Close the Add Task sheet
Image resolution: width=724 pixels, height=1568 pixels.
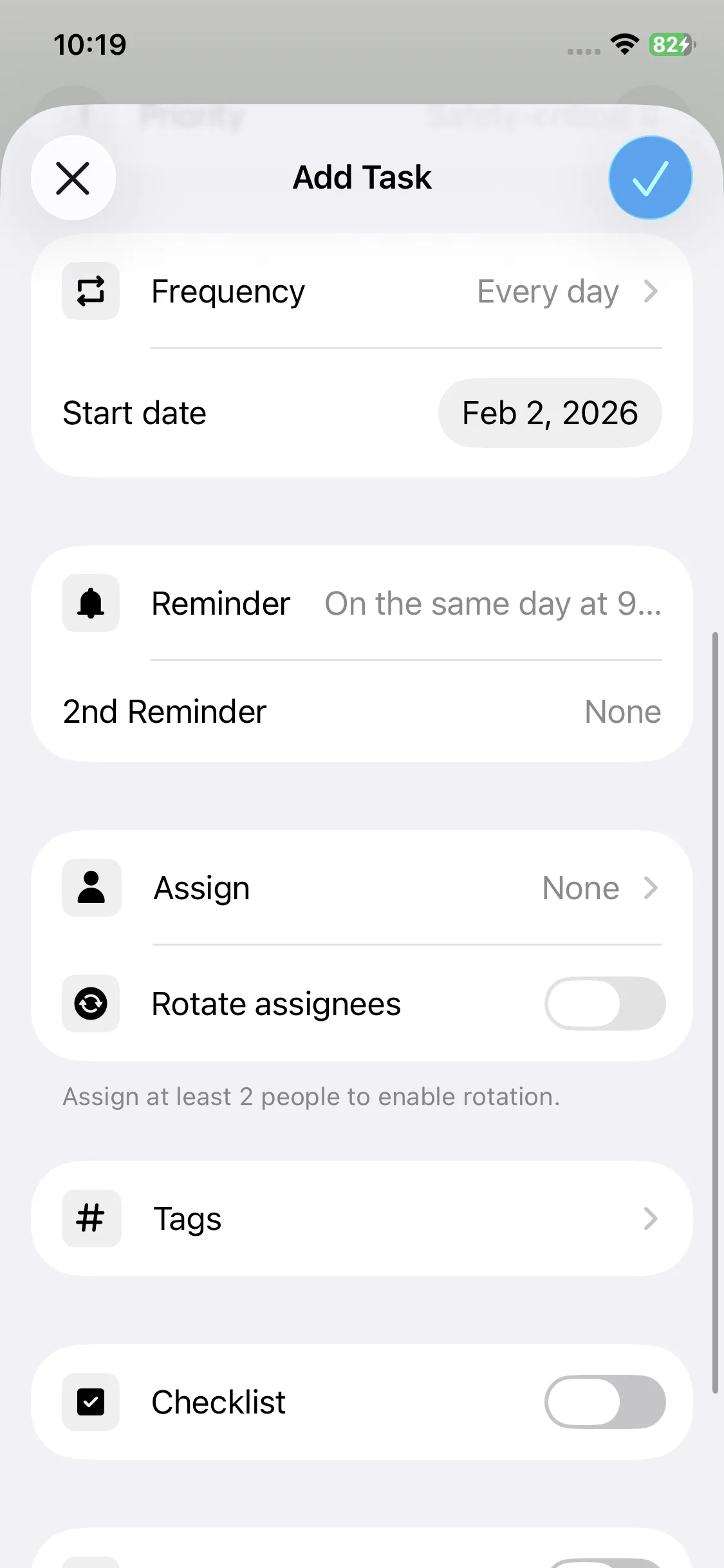[x=73, y=178]
